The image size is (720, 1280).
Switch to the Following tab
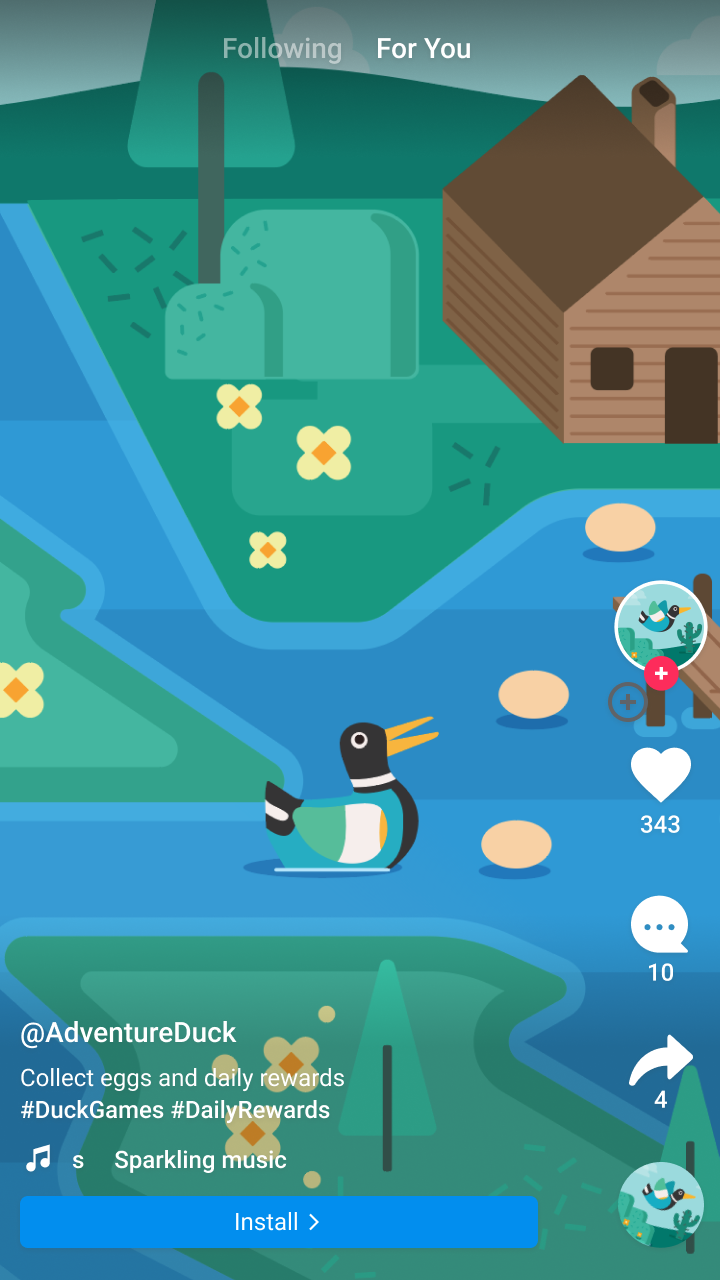pyautogui.click(x=281, y=48)
